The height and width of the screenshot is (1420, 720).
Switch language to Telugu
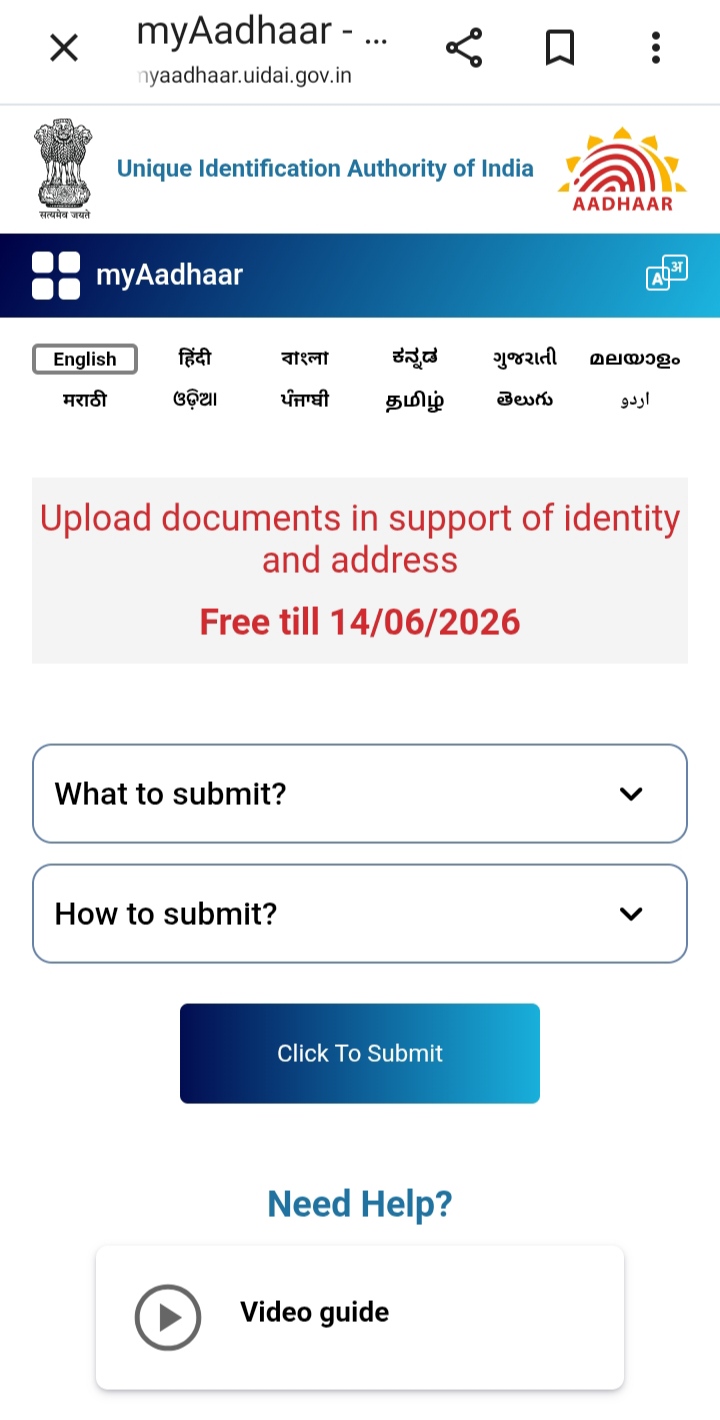click(x=525, y=400)
